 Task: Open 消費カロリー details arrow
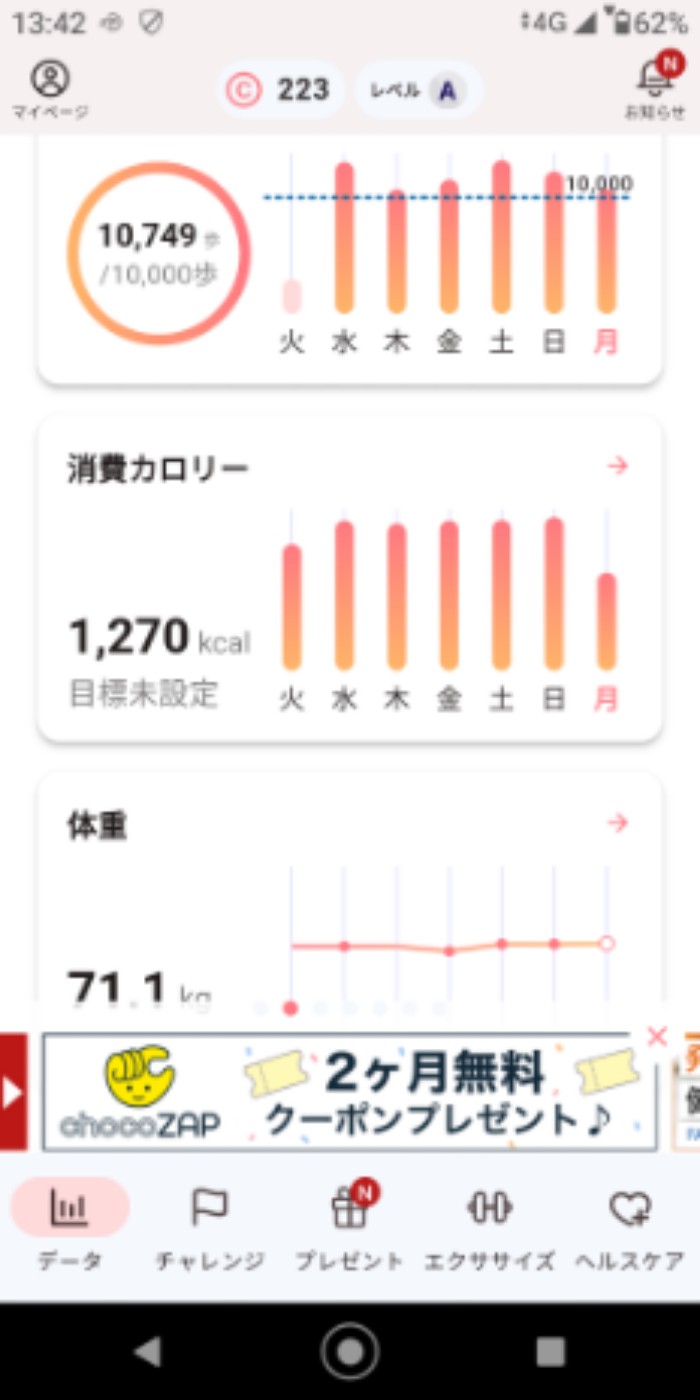tap(618, 466)
